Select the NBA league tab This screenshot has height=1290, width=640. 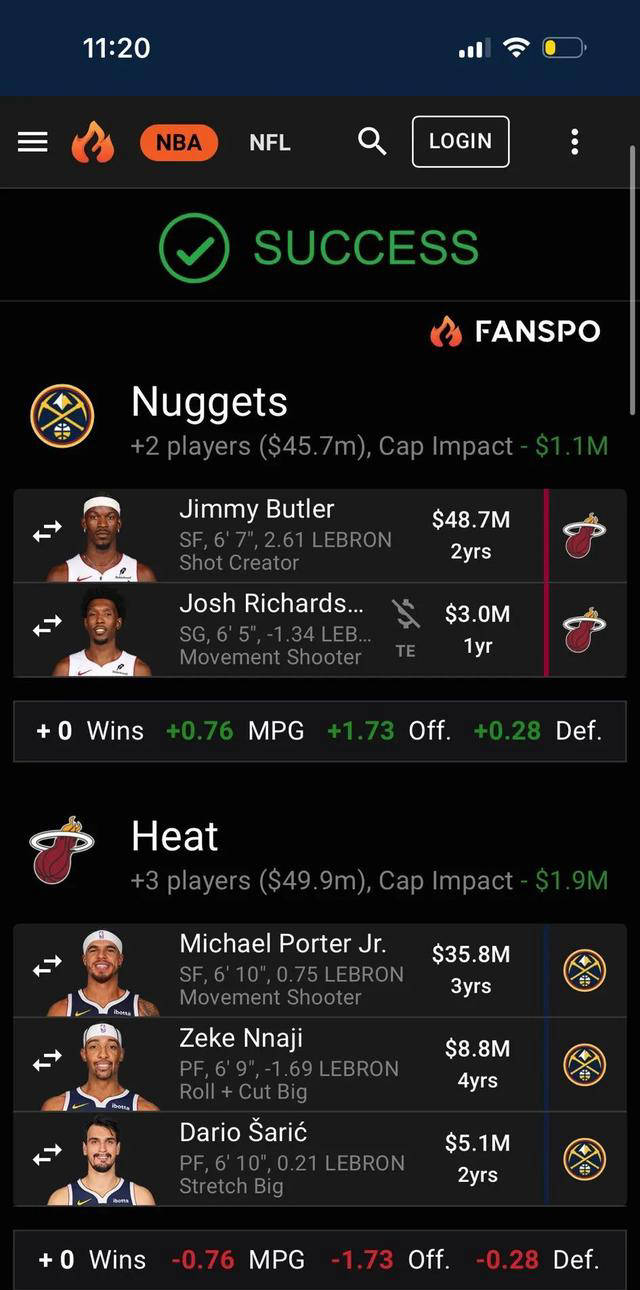(179, 142)
